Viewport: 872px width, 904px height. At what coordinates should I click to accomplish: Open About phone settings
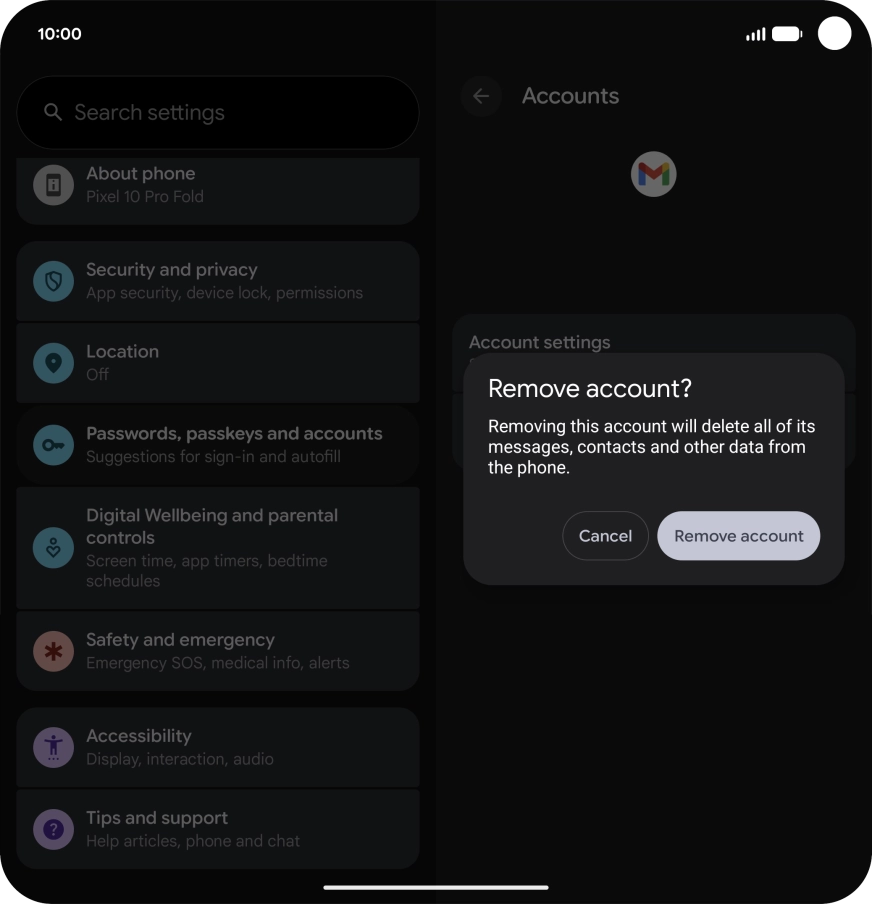coord(218,185)
